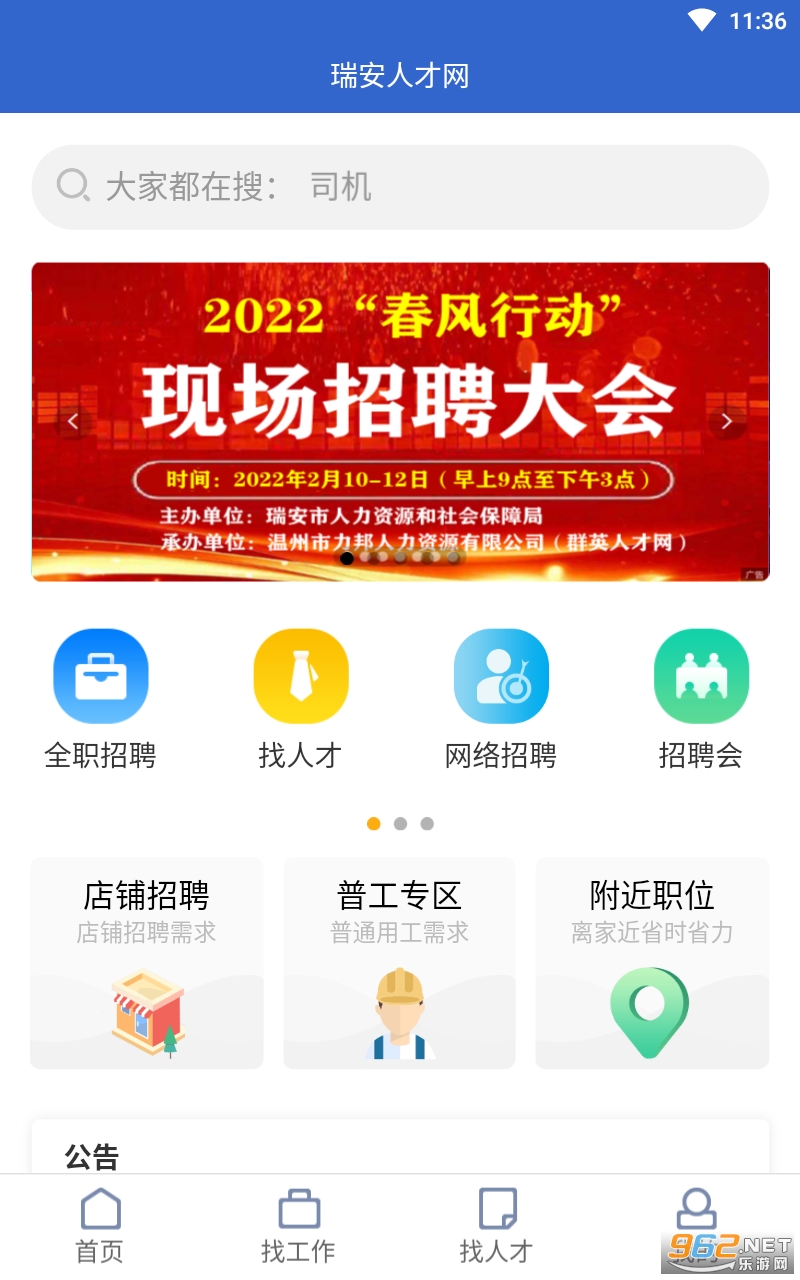Tap the 2022 春风行动 recruitment banner
This screenshot has height=1280, width=800.
[x=400, y=420]
